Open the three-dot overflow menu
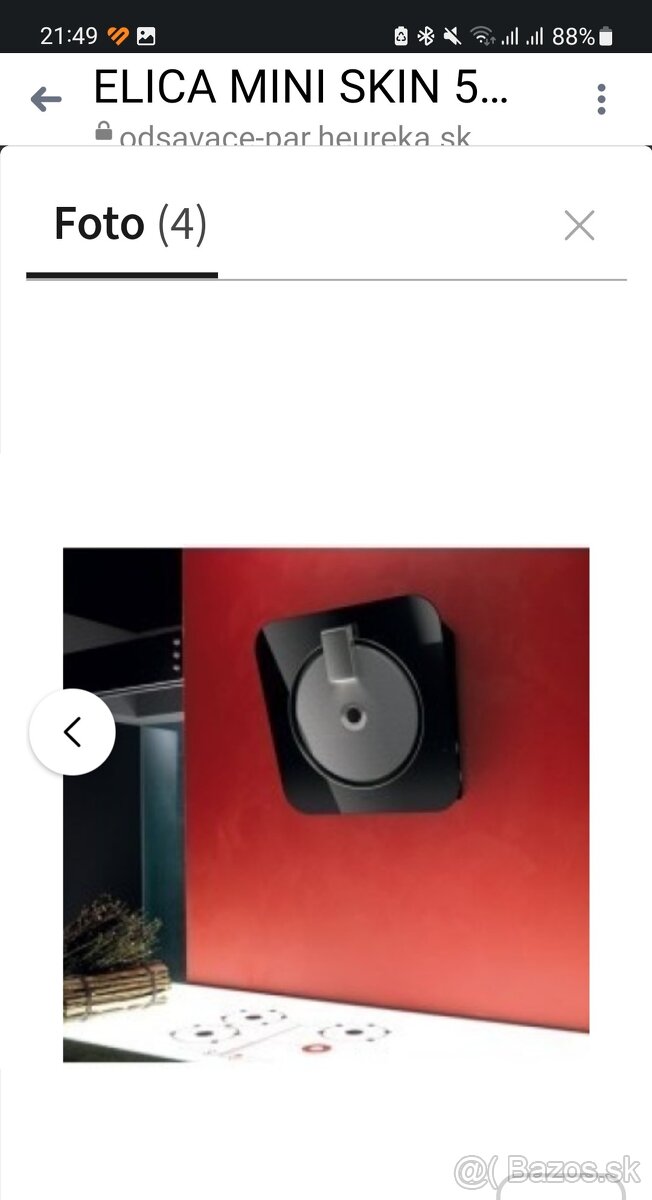Image resolution: width=652 pixels, height=1200 pixels. (x=601, y=99)
